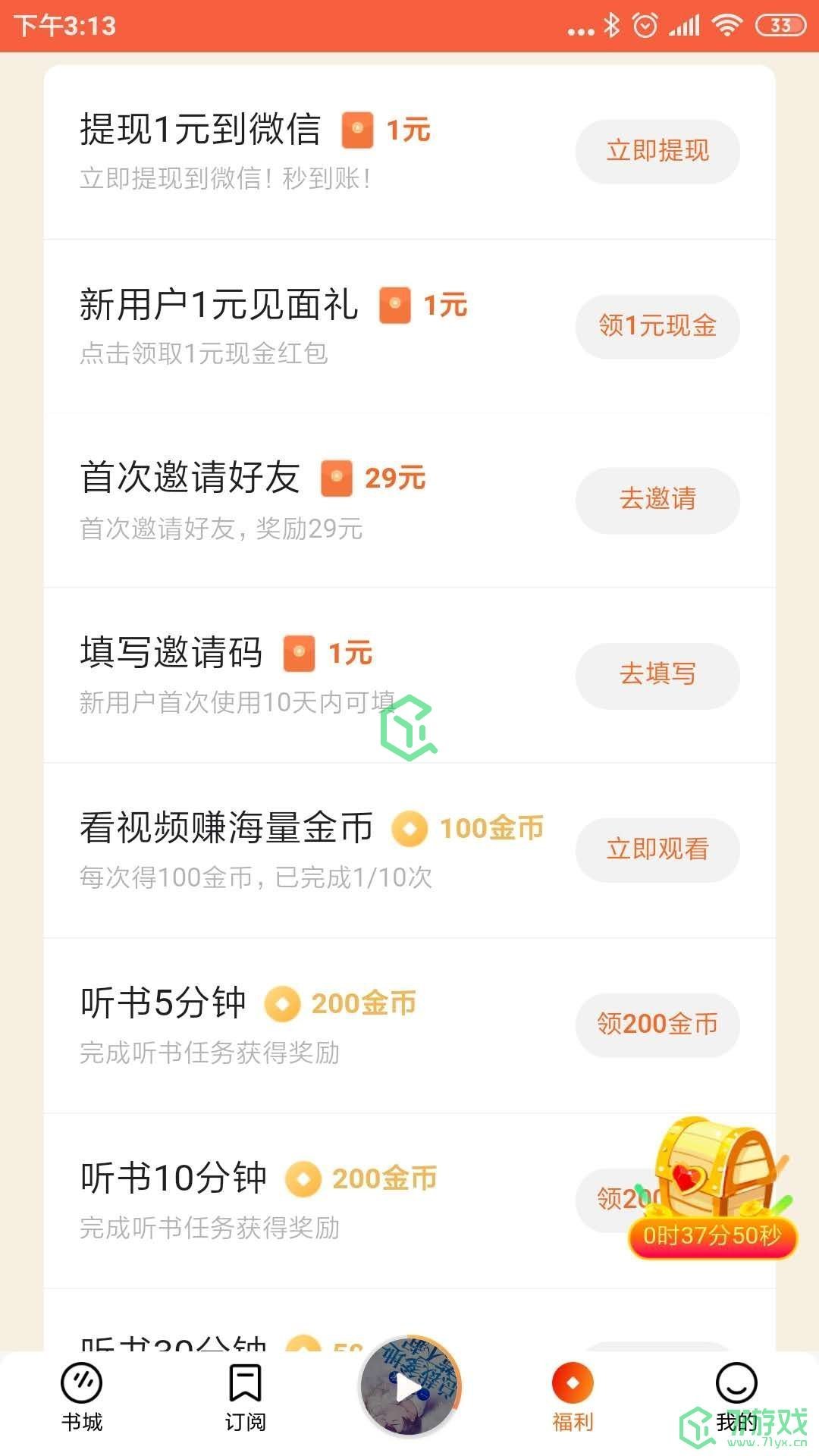Tap 去邀请 to invite friends
819x1456 pixels.
[x=657, y=500]
